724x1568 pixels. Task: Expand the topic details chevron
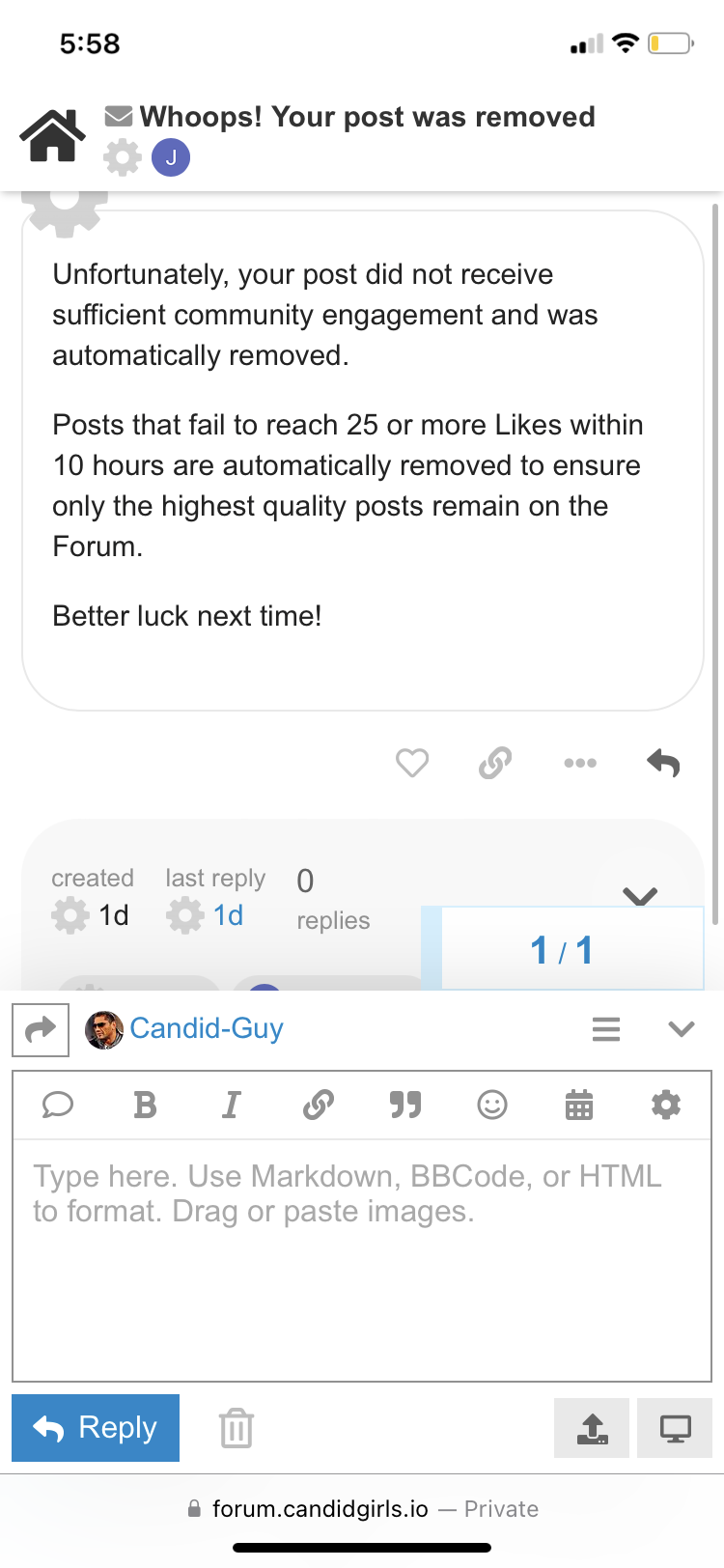pyautogui.click(x=640, y=897)
